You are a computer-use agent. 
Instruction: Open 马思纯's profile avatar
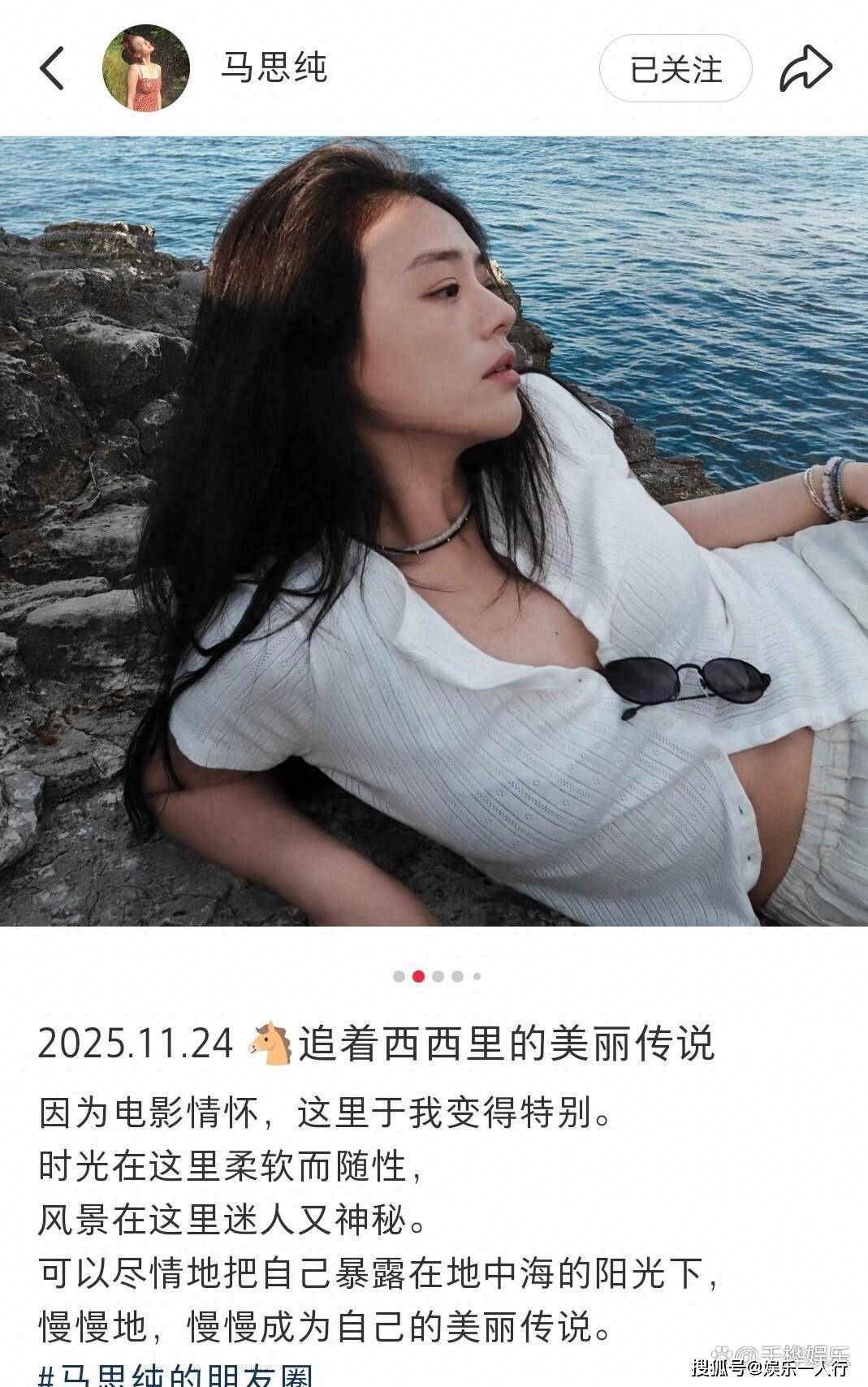tap(146, 68)
